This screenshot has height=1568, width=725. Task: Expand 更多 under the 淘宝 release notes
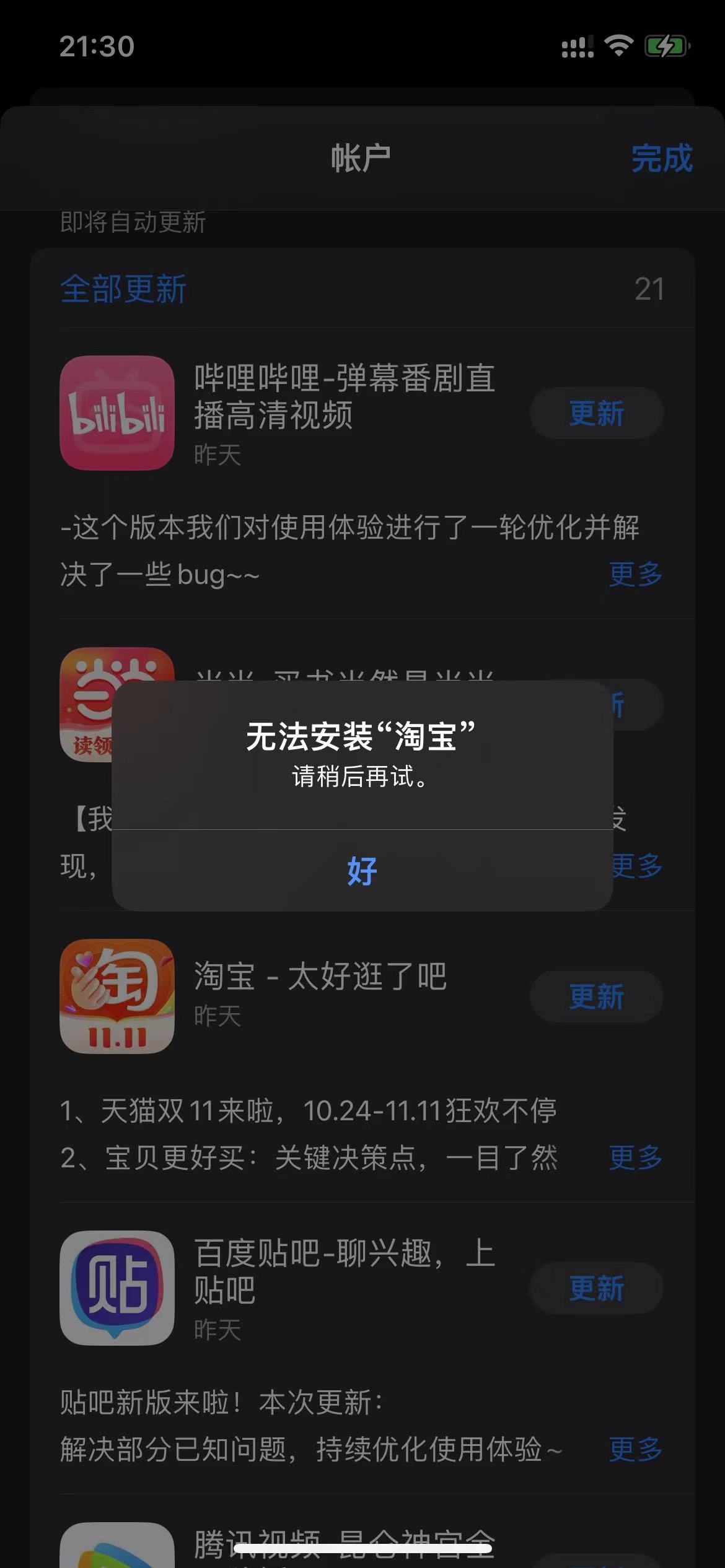(635, 1157)
